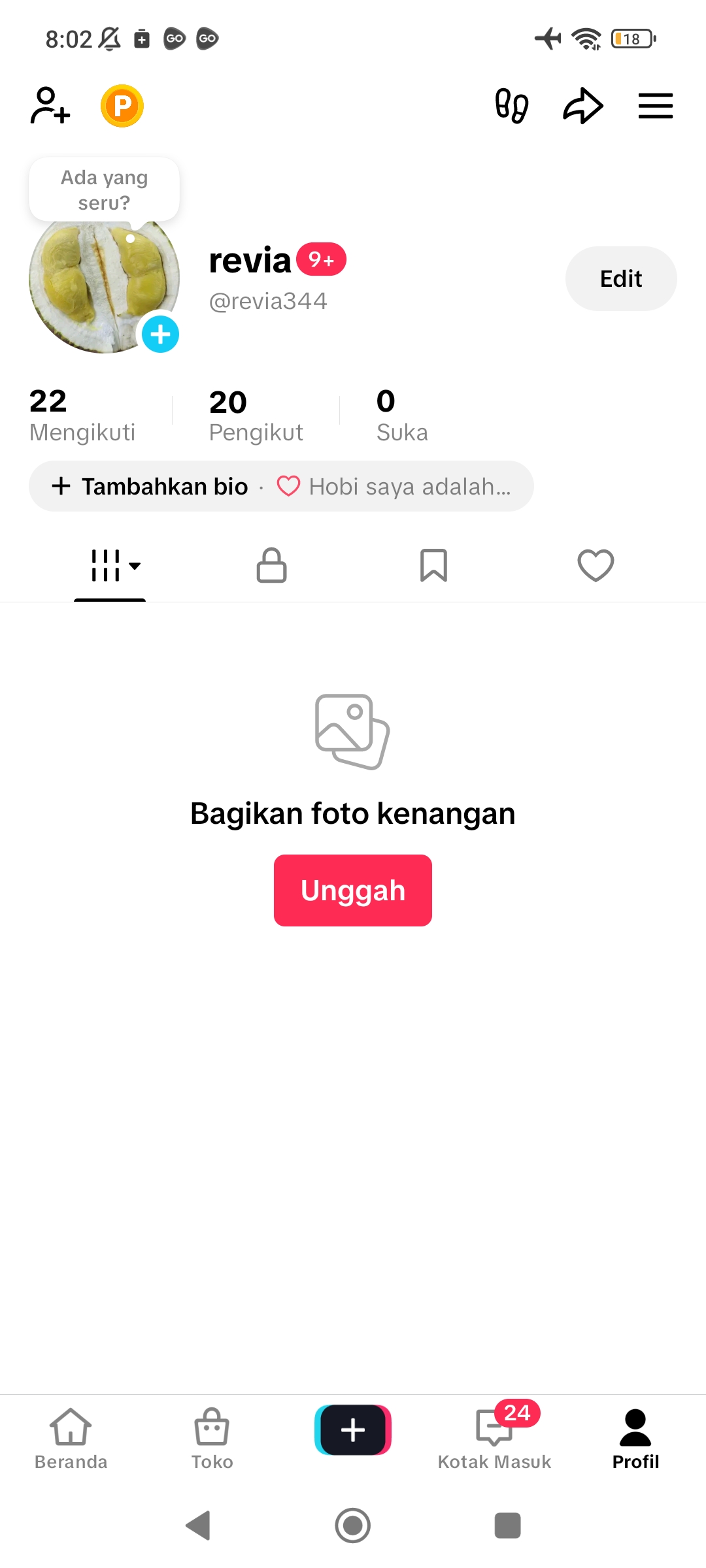
Task: Tap the orange P coin badge
Action: (x=122, y=106)
